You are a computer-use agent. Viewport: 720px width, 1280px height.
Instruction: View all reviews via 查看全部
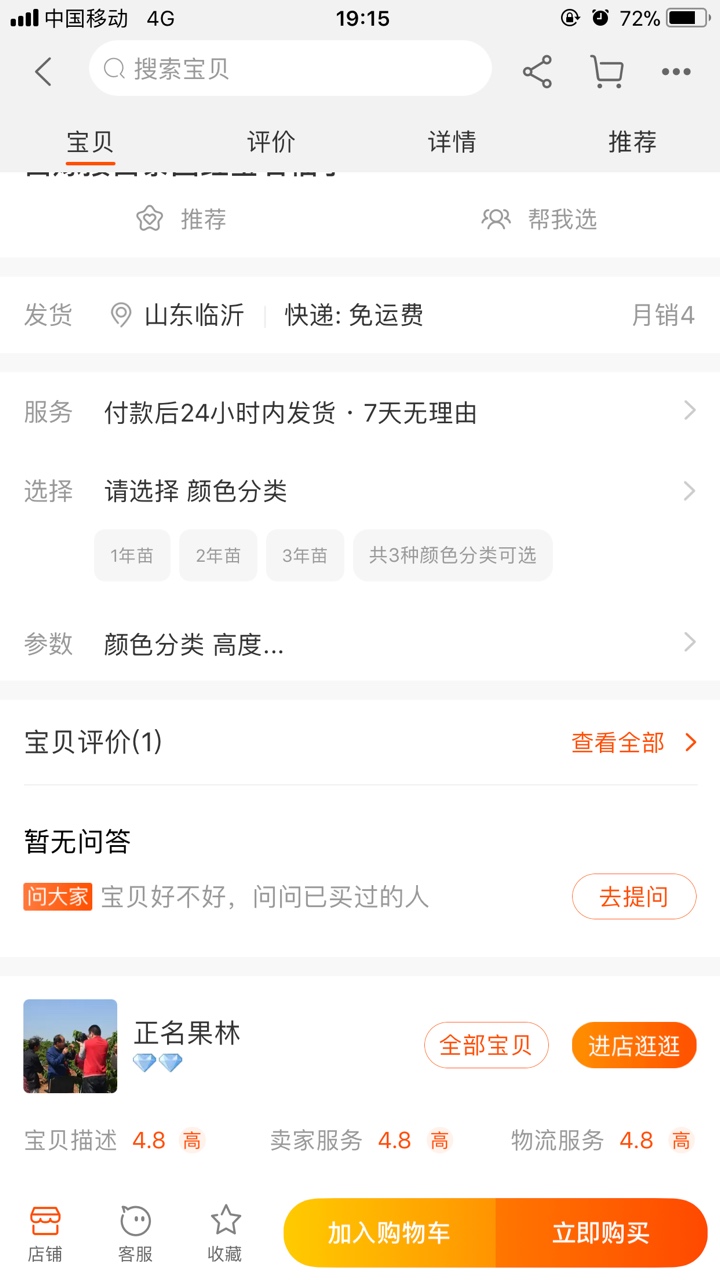(633, 742)
